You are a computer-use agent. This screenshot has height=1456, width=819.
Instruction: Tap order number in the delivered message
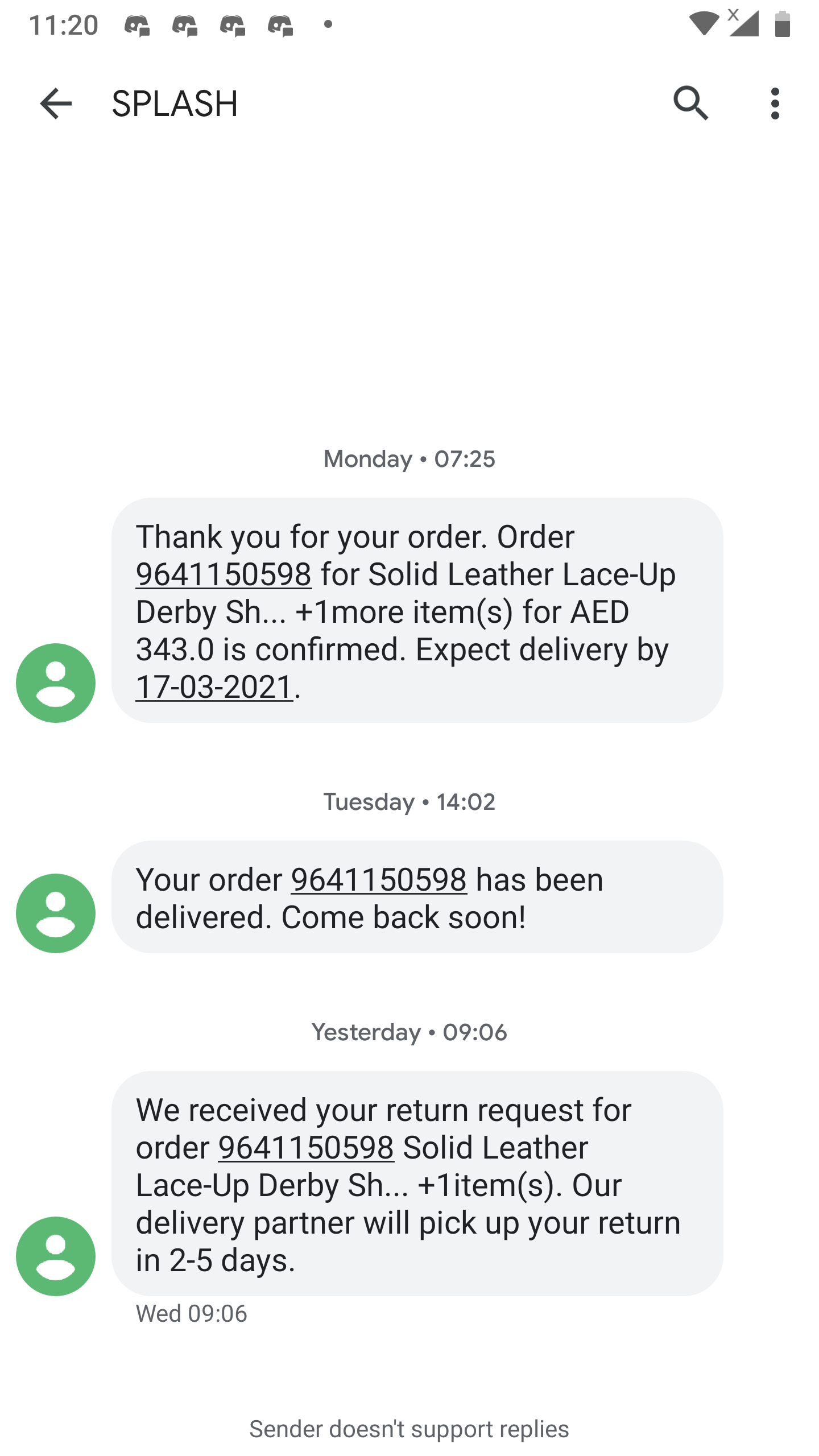(x=379, y=880)
